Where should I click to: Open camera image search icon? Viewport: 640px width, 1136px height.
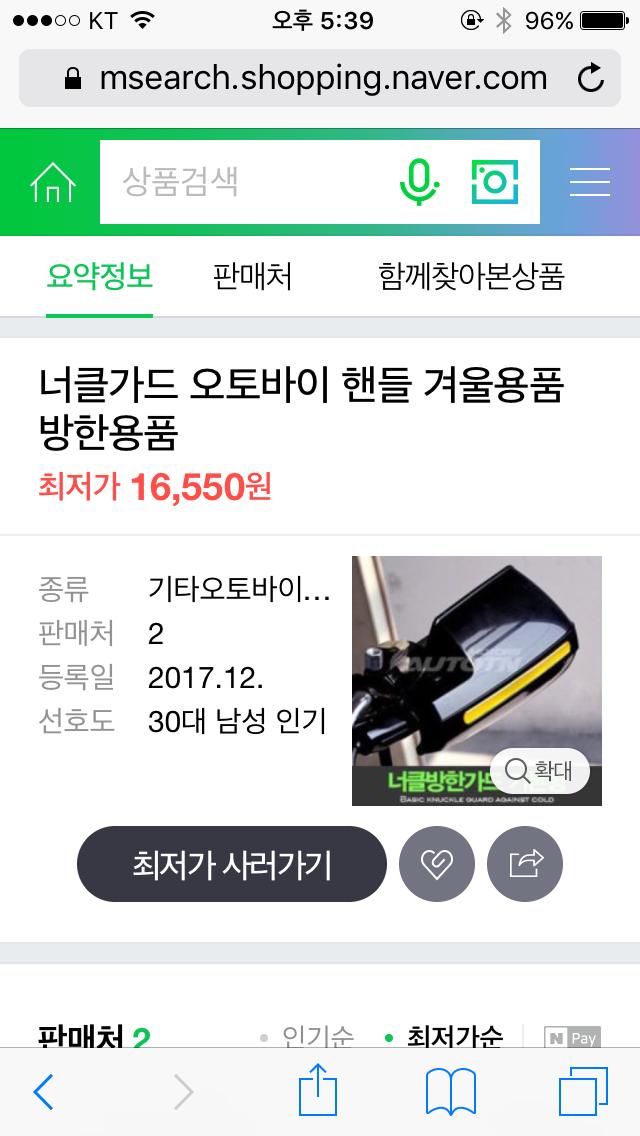pos(495,182)
